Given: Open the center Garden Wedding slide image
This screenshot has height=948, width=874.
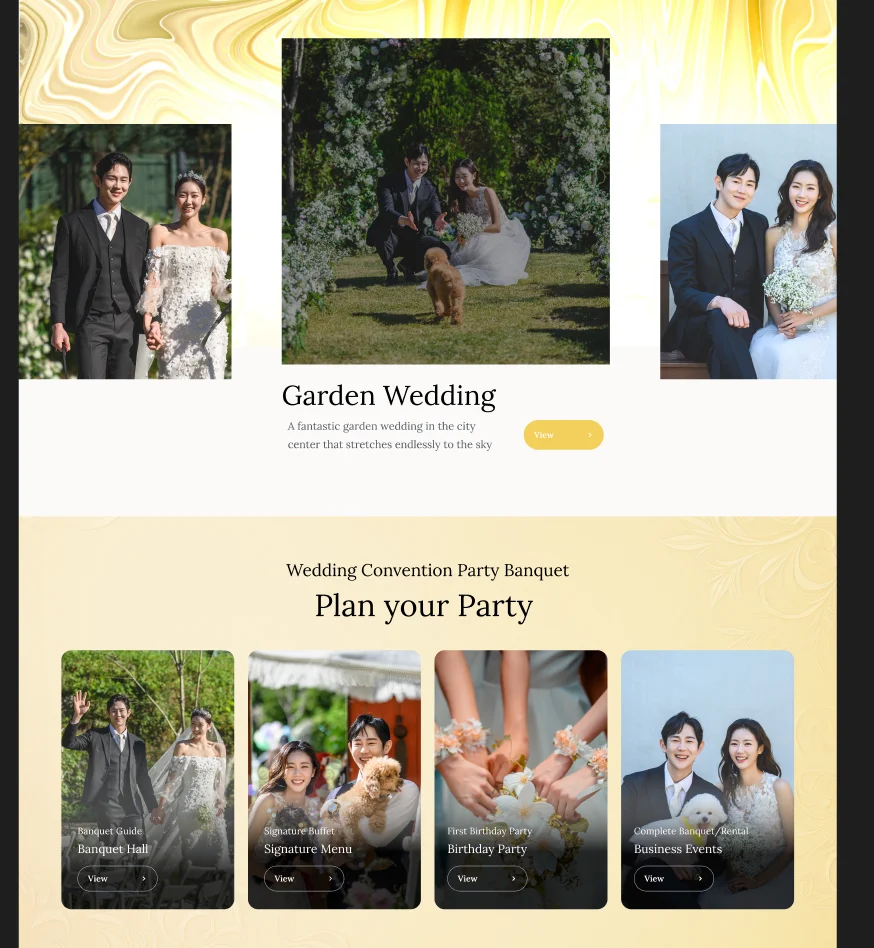Looking at the screenshot, I should point(445,200).
